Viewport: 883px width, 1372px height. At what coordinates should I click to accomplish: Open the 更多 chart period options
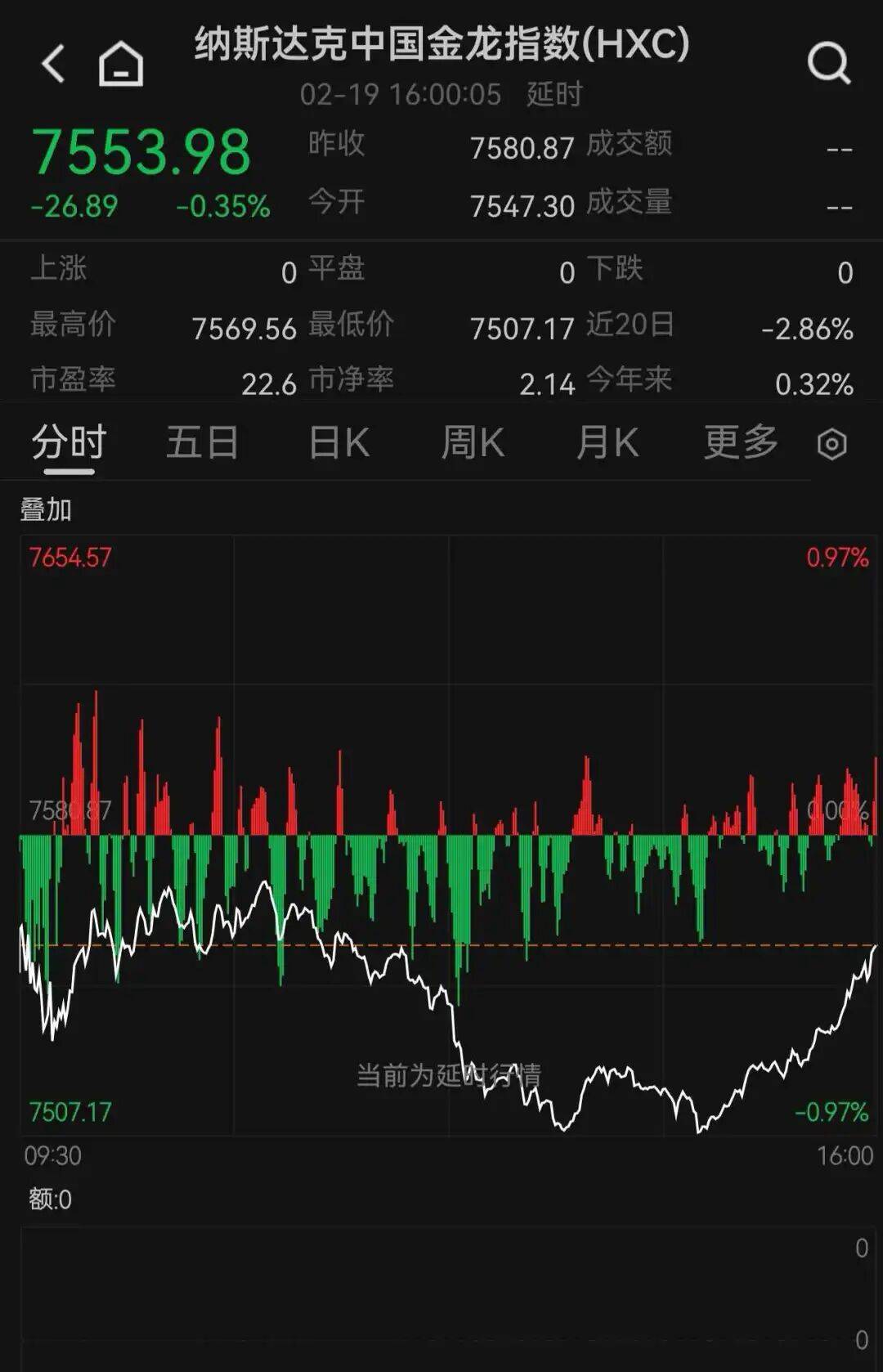741,443
